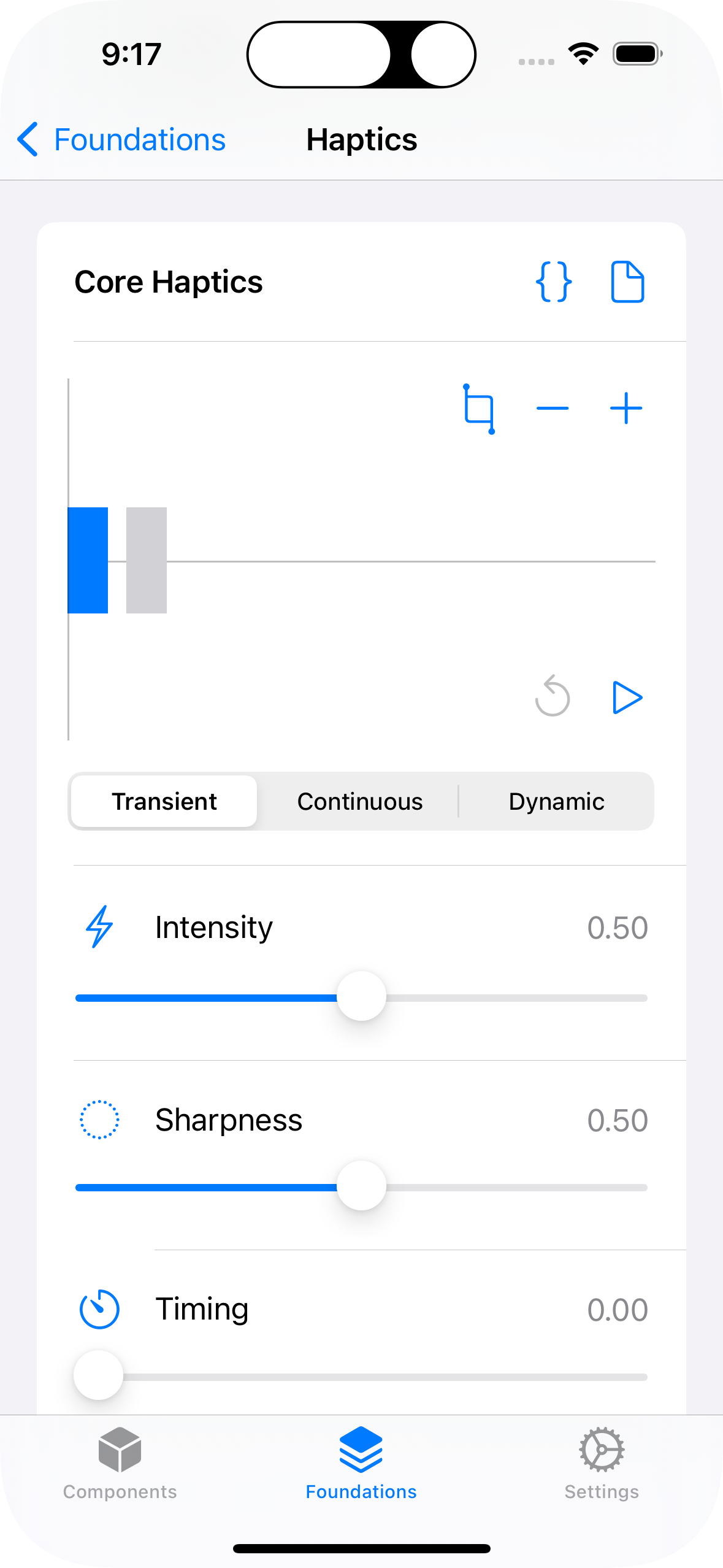Click the Sharpness dotted circle icon
The image size is (723, 1568).
(x=99, y=1119)
